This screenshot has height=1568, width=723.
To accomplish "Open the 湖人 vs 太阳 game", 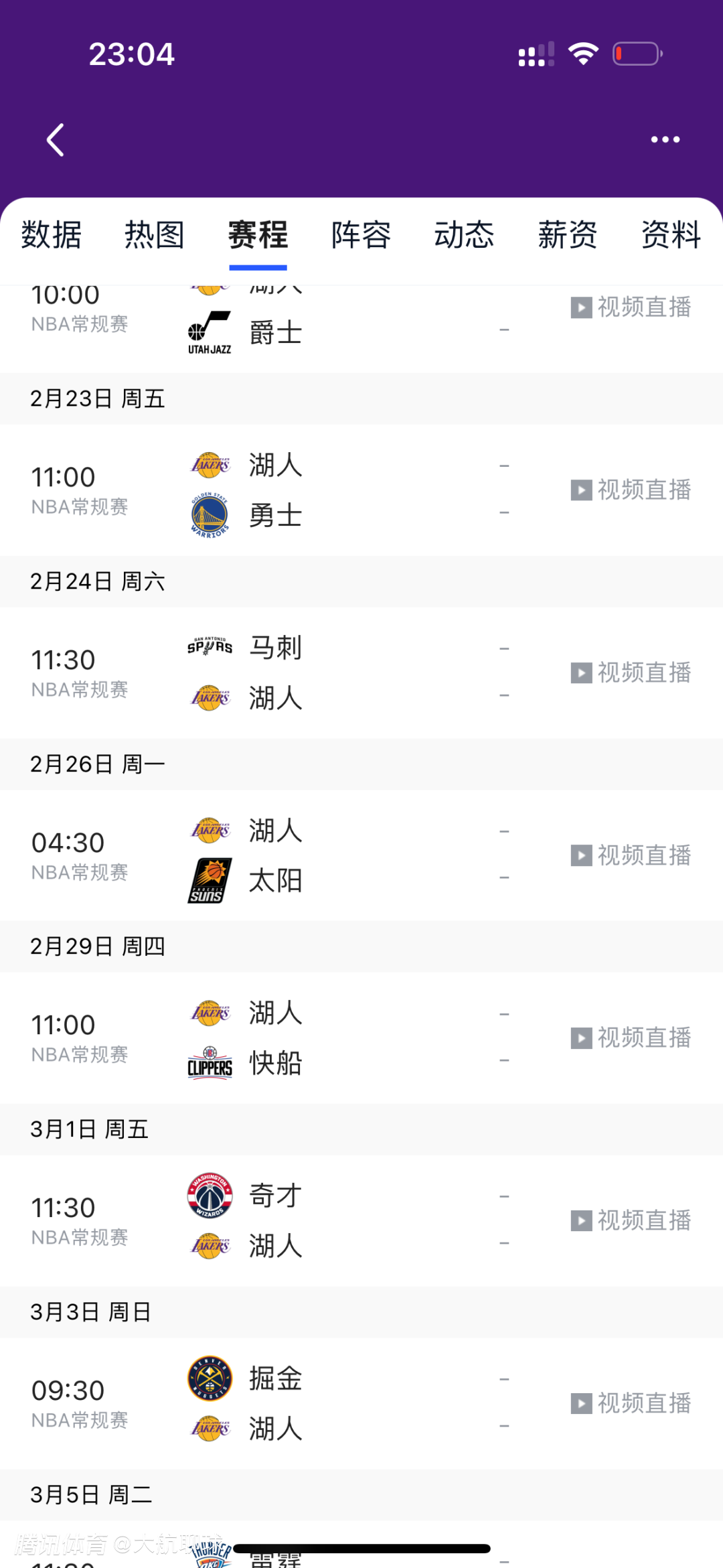I will tap(301, 855).
